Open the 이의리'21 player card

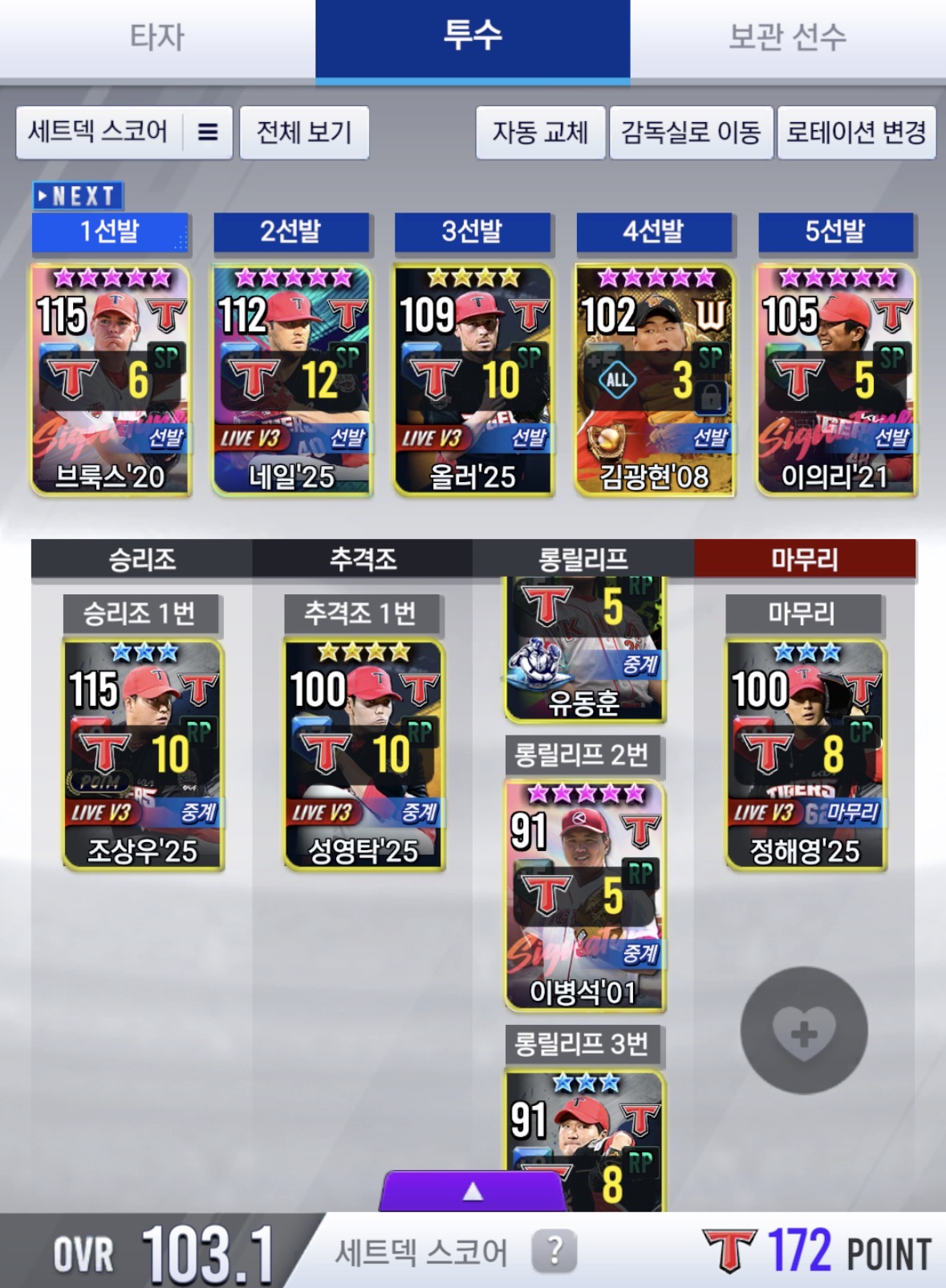click(836, 380)
